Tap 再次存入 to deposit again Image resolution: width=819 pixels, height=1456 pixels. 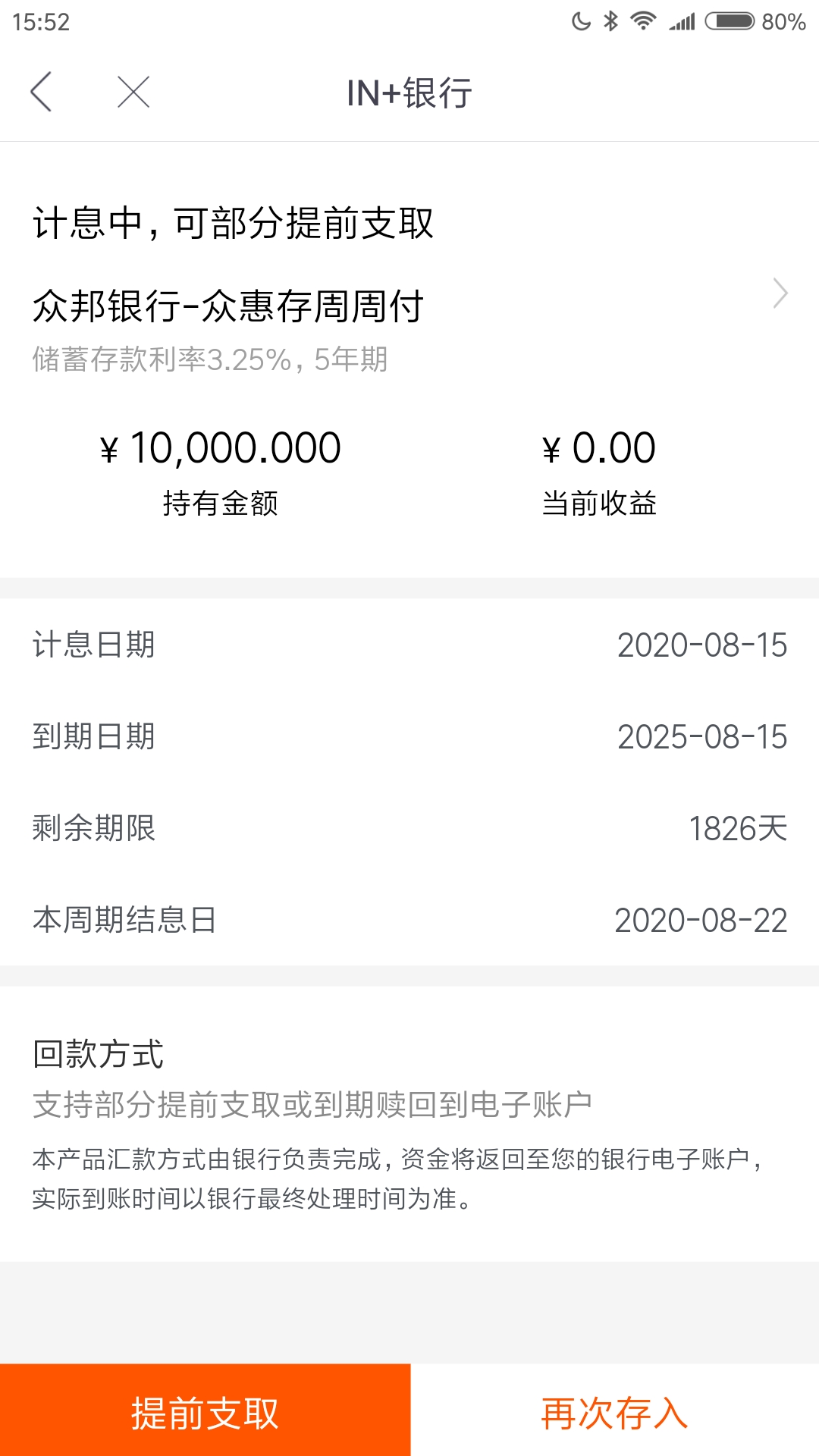[615, 1410]
